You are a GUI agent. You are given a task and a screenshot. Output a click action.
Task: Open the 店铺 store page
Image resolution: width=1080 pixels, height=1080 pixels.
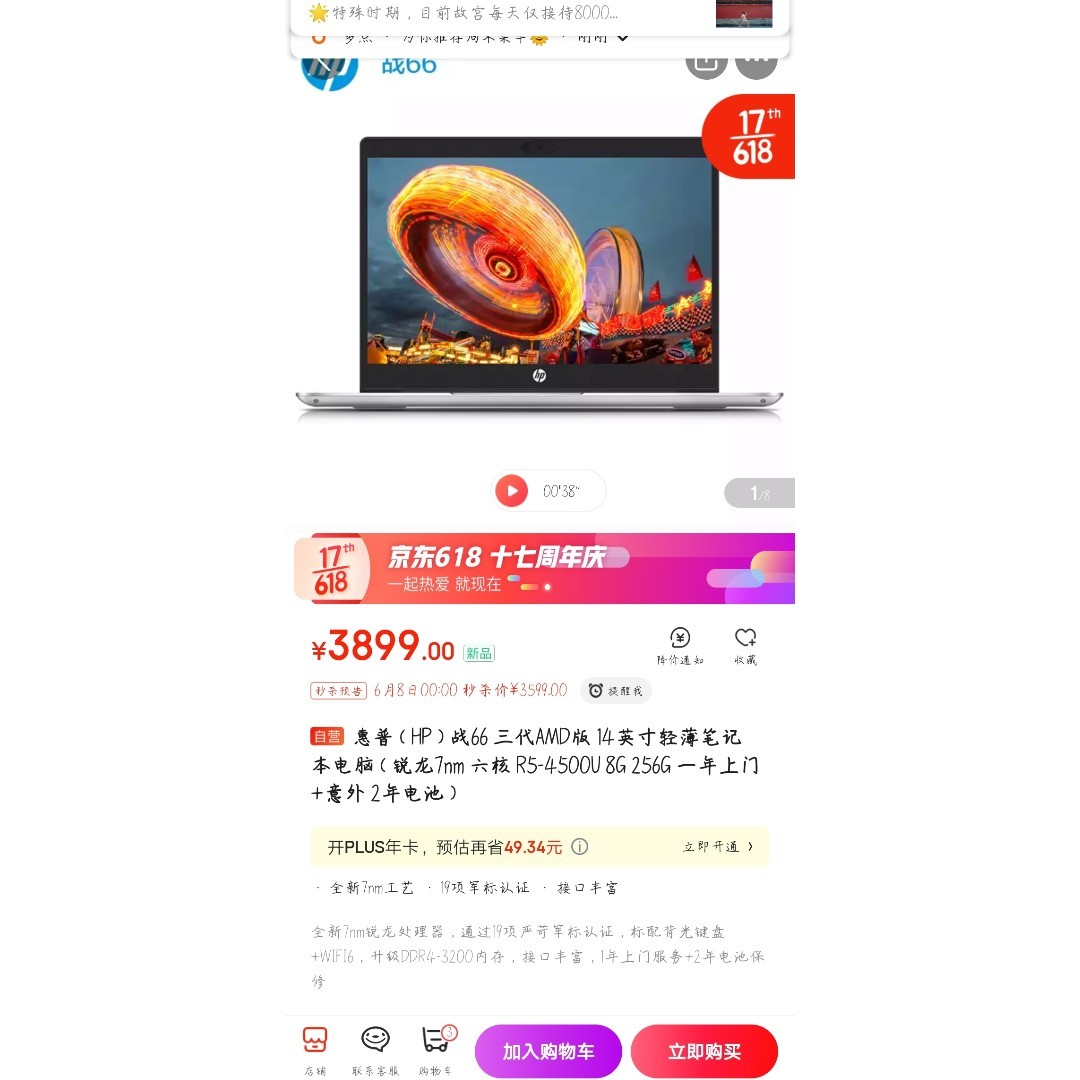click(315, 1049)
